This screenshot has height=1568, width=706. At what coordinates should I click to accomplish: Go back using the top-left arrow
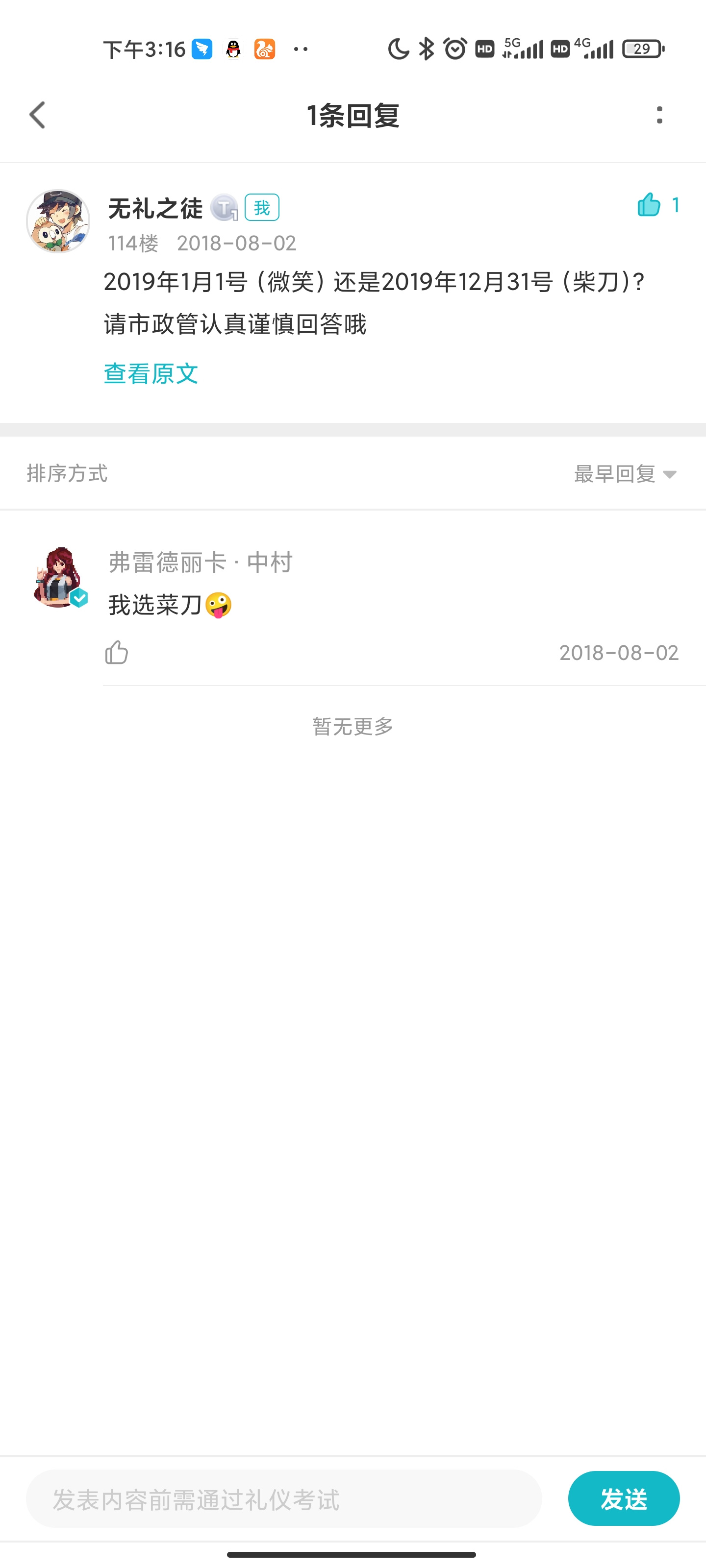pyautogui.click(x=38, y=115)
